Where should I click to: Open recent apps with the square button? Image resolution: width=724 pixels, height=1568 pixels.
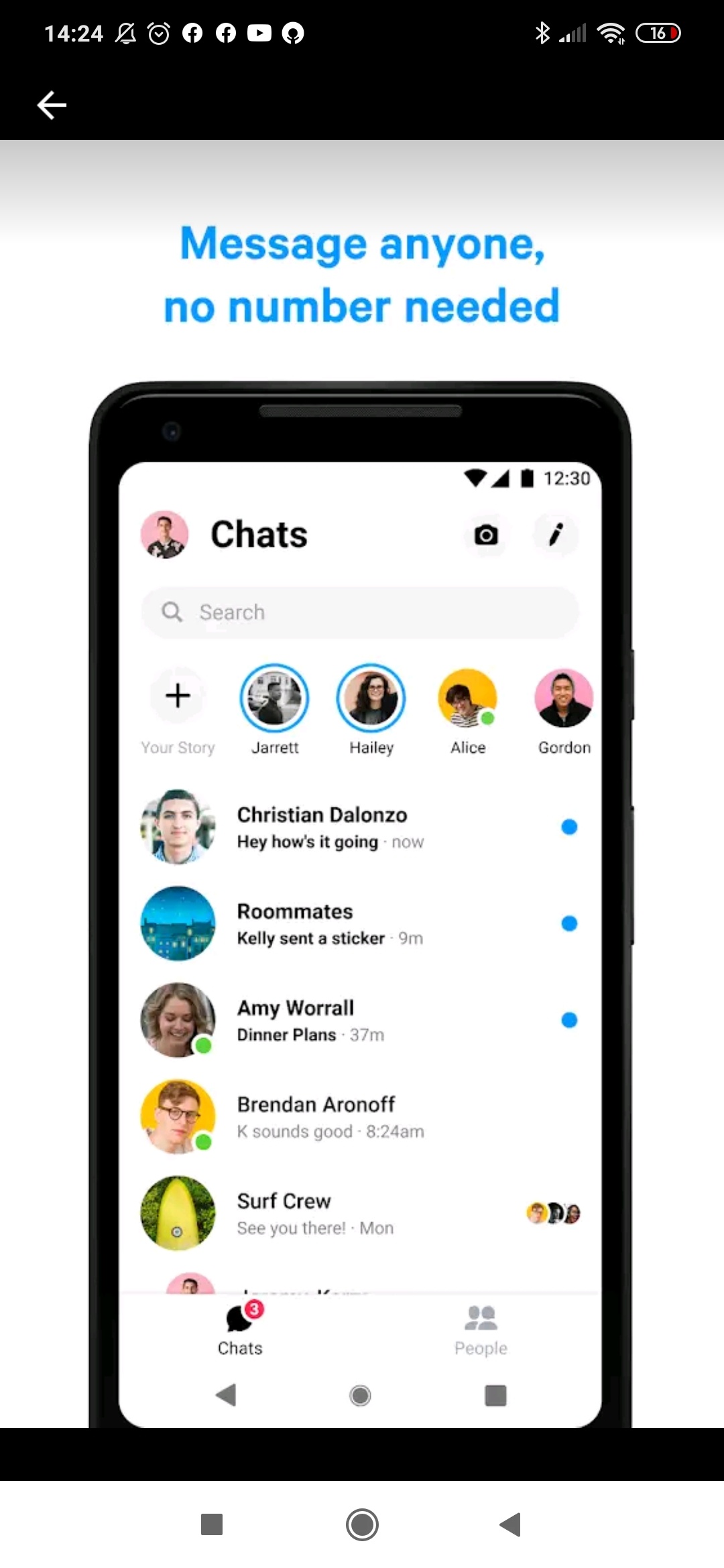212,1524
